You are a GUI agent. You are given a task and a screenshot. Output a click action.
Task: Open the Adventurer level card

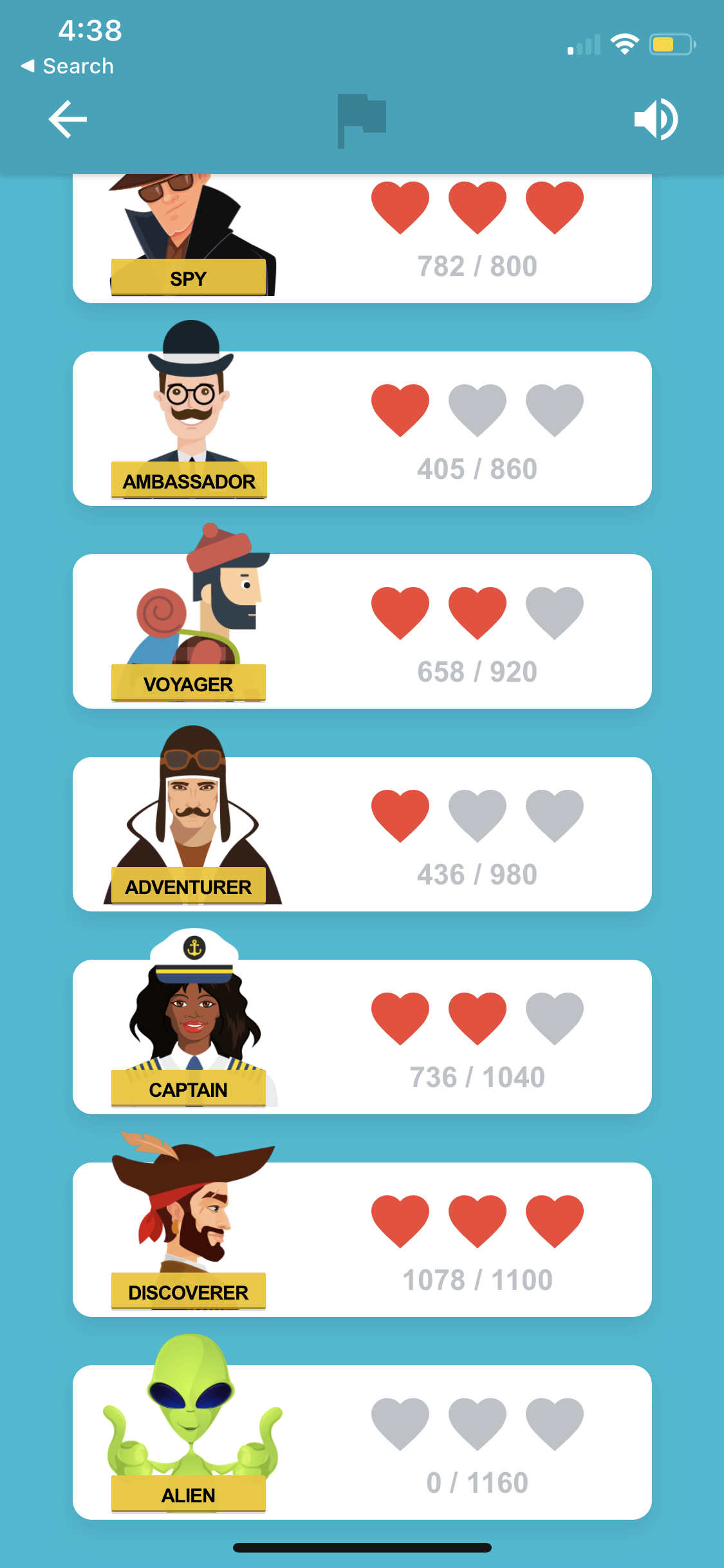point(362,834)
